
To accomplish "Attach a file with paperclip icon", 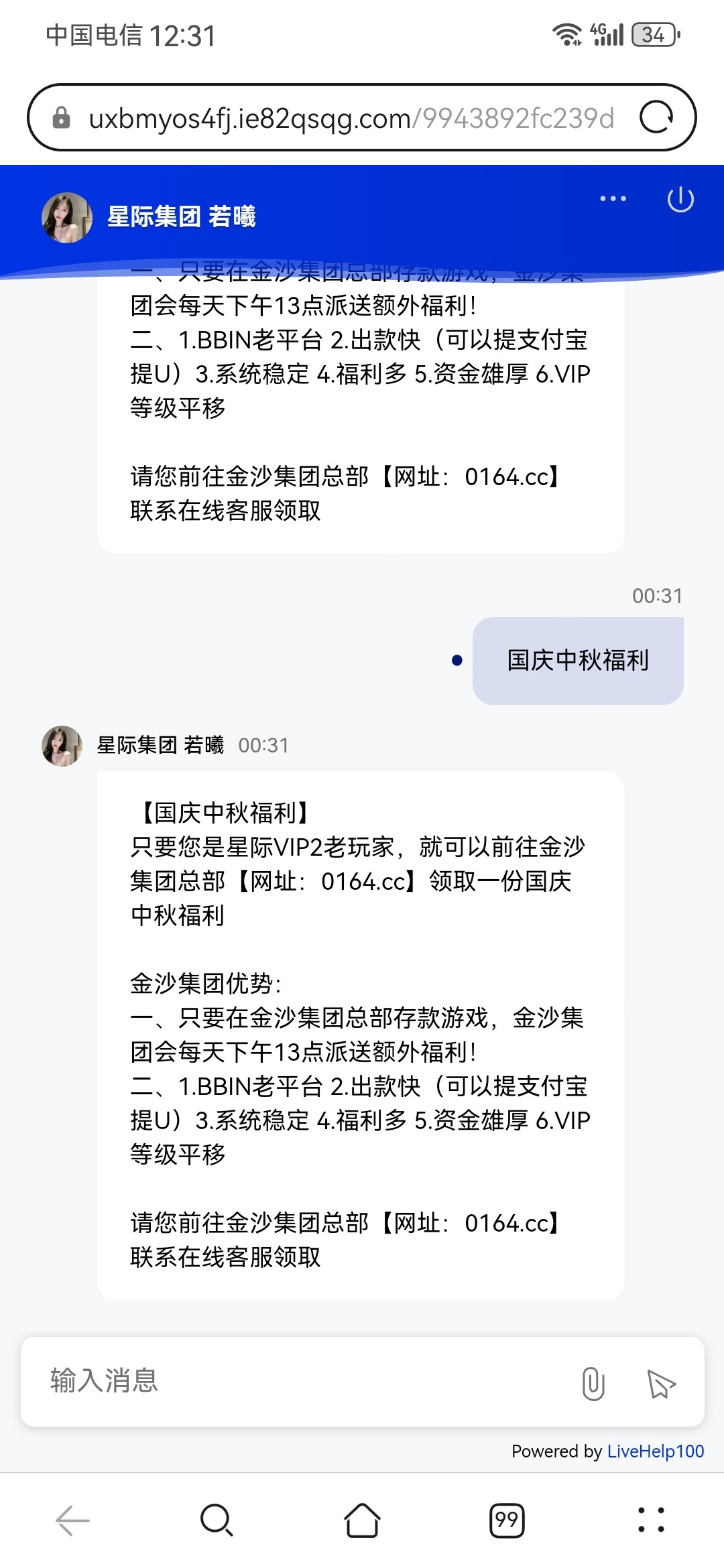I will coord(593,1384).
